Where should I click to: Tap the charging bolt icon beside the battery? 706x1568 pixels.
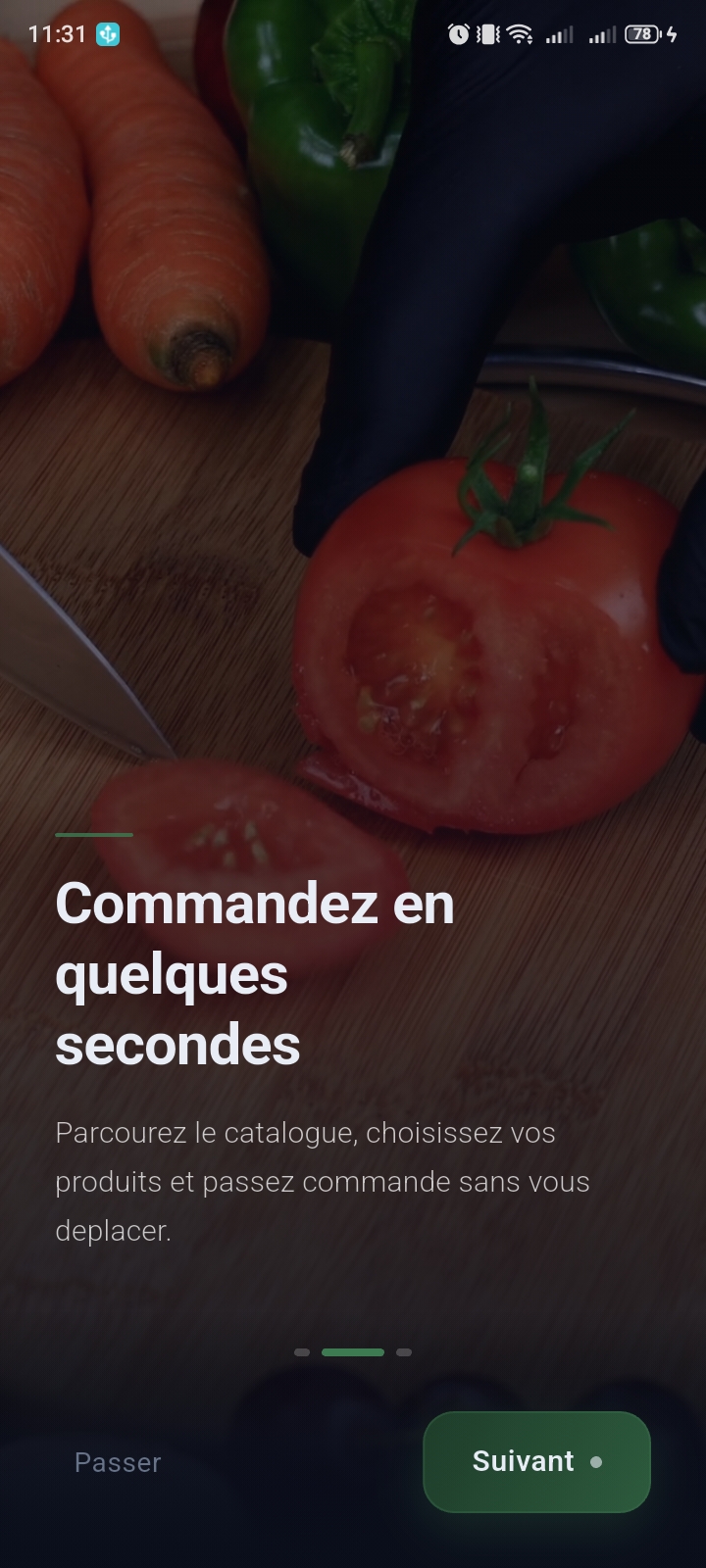673,34
